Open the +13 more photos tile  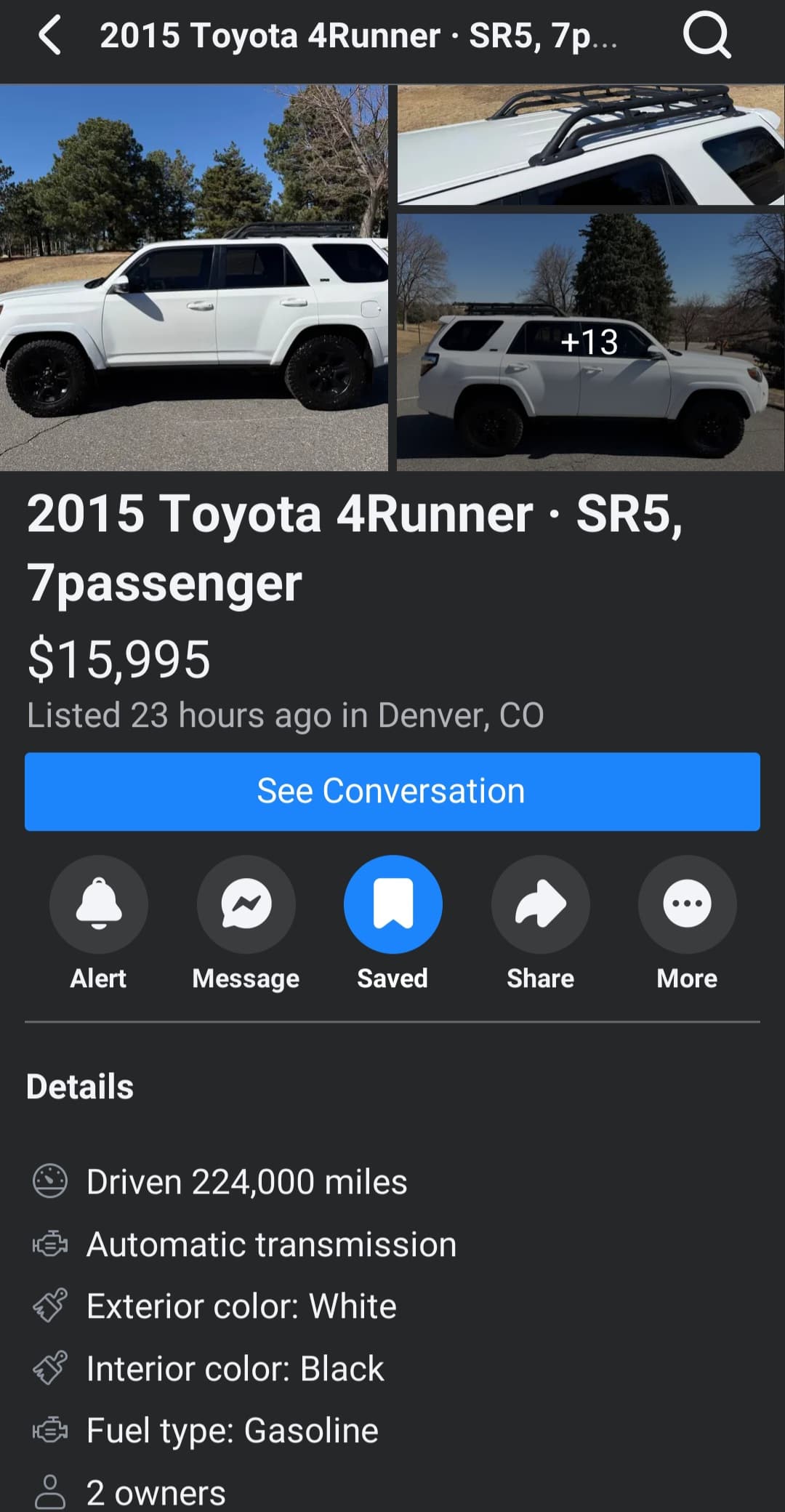coord(590,342)
